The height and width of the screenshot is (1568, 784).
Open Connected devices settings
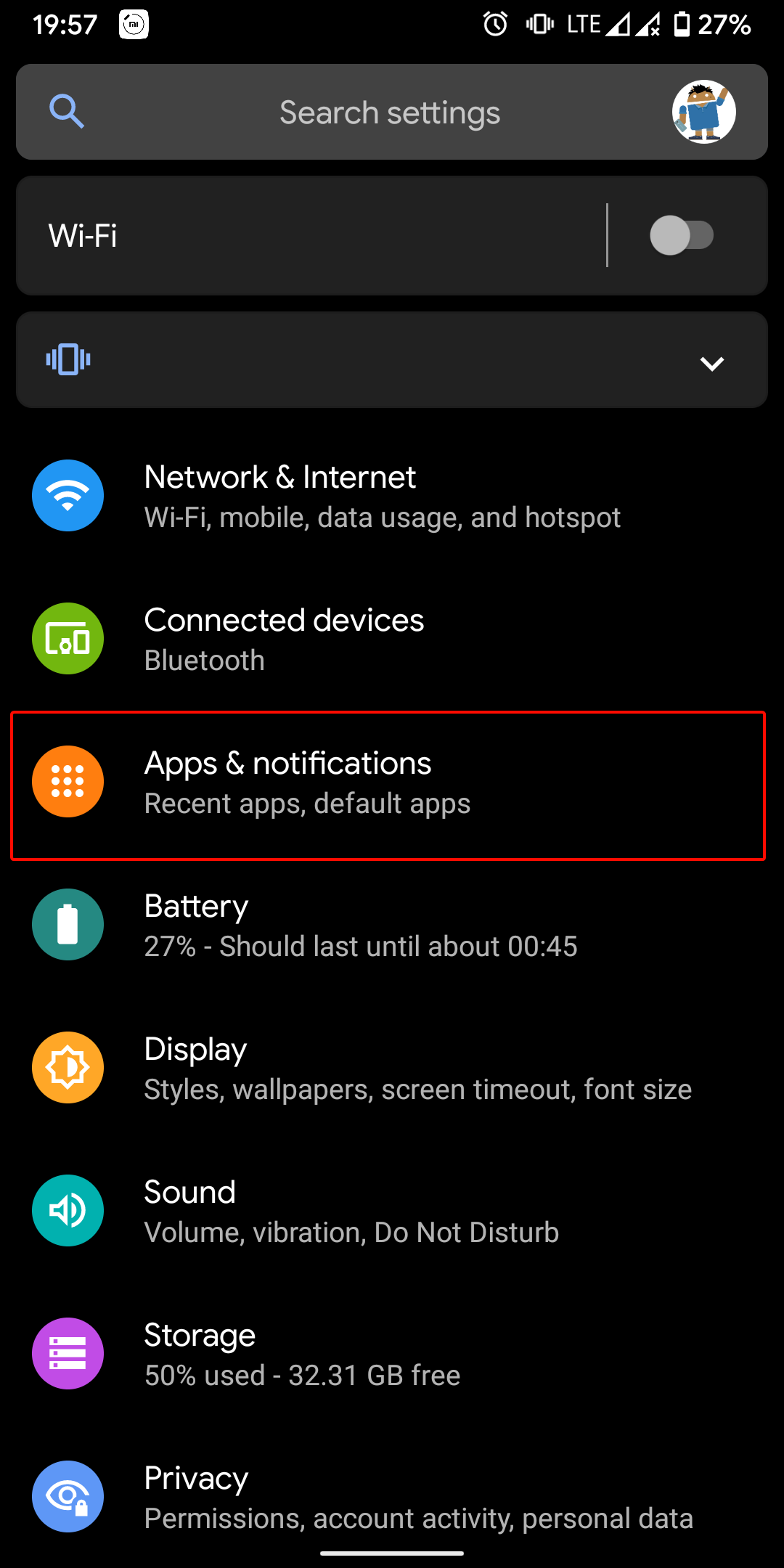(x=392, y=640)
